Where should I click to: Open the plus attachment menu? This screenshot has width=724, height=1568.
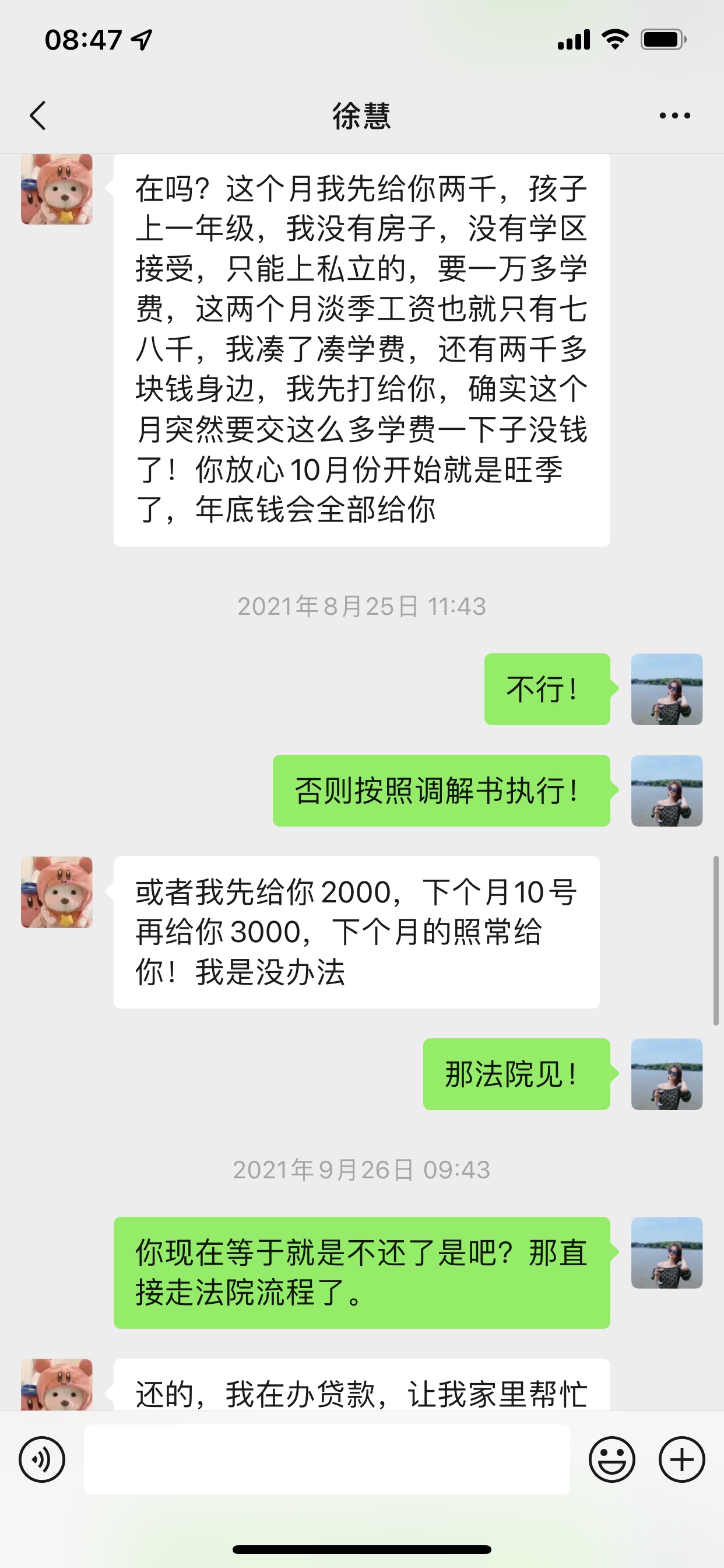pyautogui.click(x=681, y=1459)
